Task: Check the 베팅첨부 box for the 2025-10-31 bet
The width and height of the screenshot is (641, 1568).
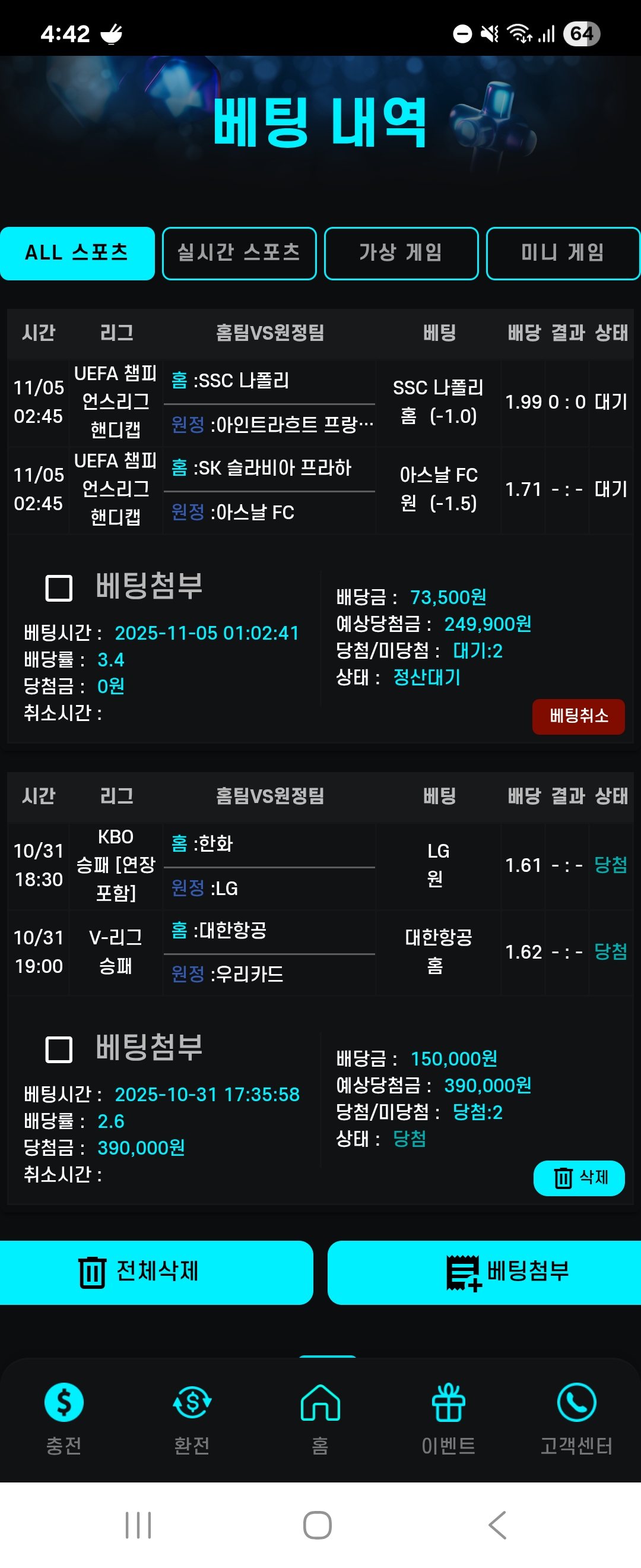Action: pyautogui.click(x=59, y=1049)
